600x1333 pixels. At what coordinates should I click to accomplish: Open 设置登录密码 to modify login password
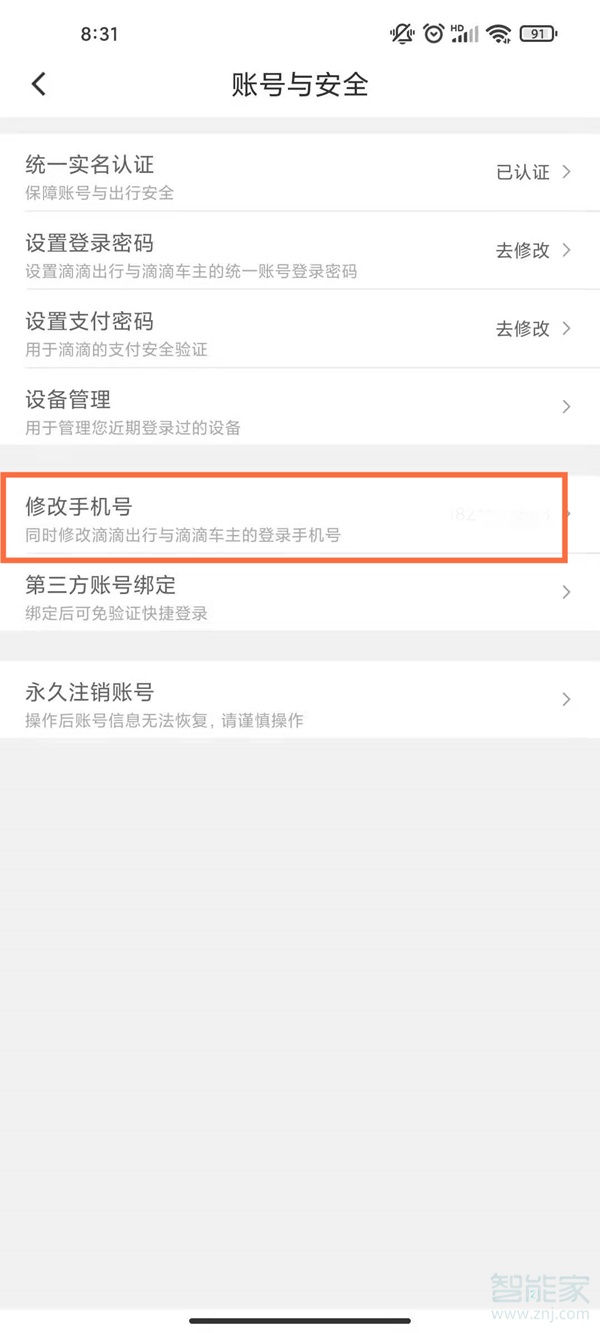[300, 252]
